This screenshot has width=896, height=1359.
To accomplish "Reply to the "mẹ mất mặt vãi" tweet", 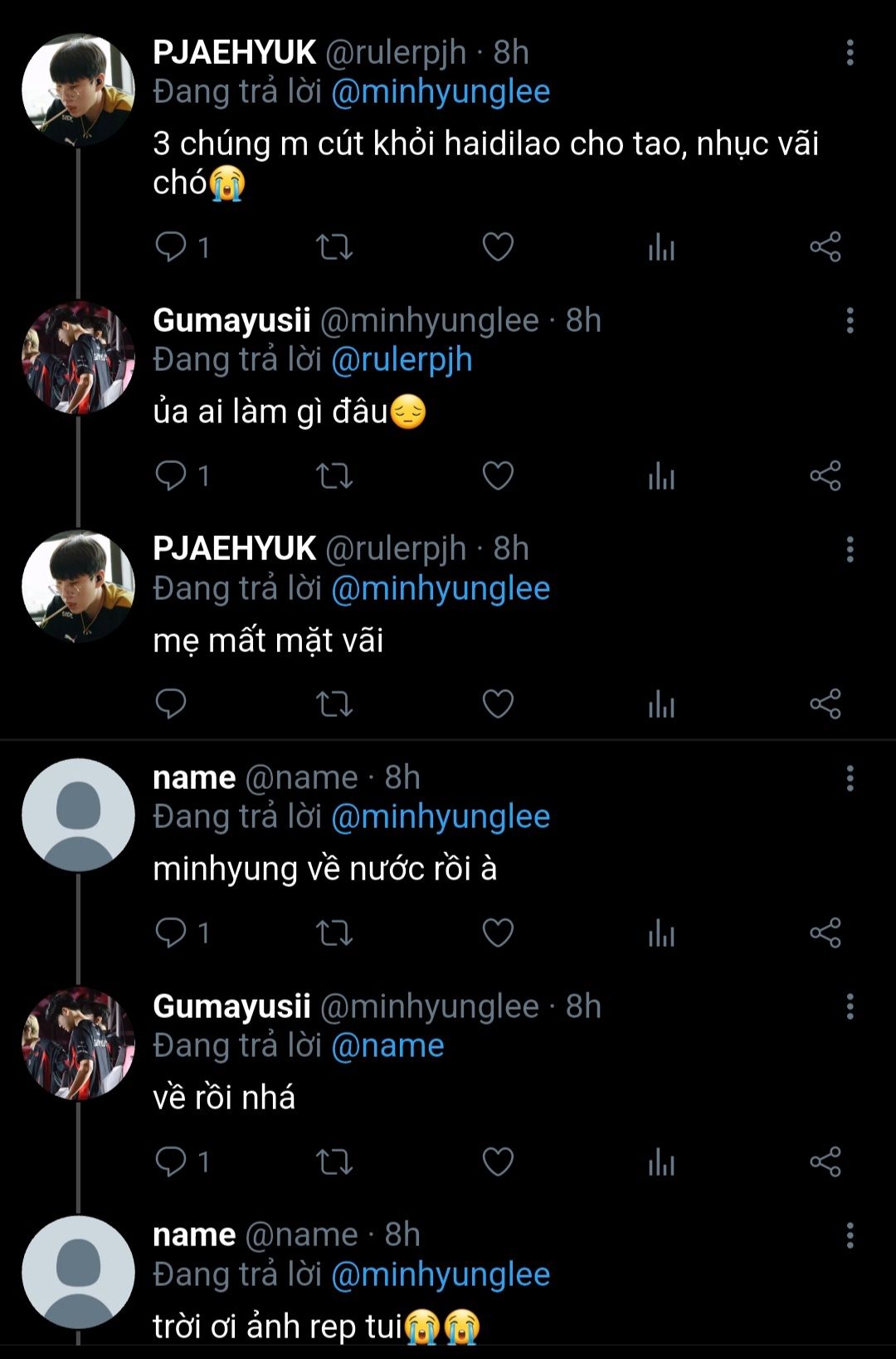I will [171, 704].
